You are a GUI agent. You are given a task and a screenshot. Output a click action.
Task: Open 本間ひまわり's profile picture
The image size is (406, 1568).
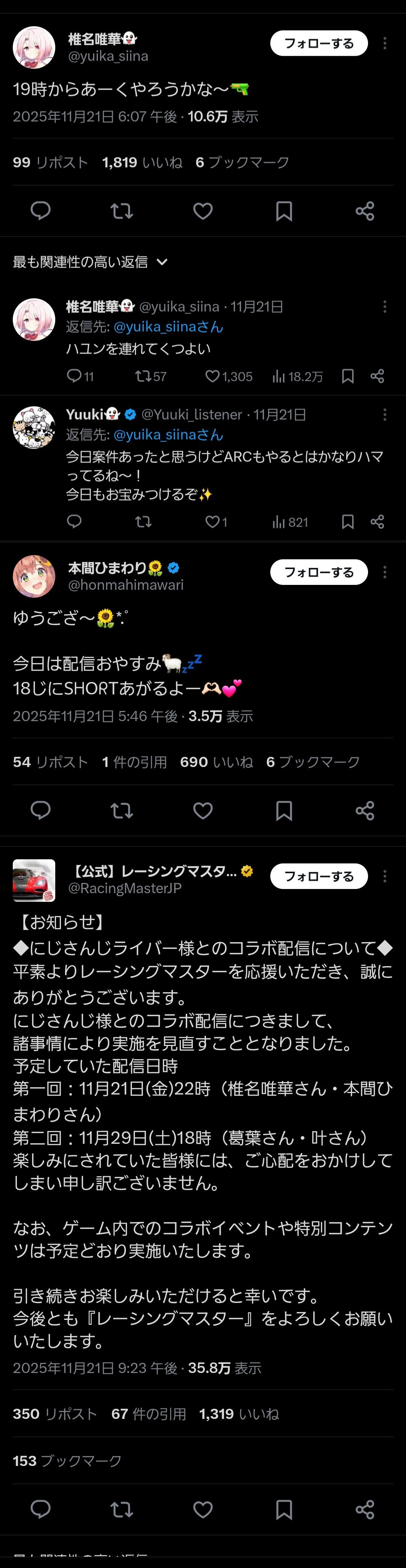coord(34,576)
